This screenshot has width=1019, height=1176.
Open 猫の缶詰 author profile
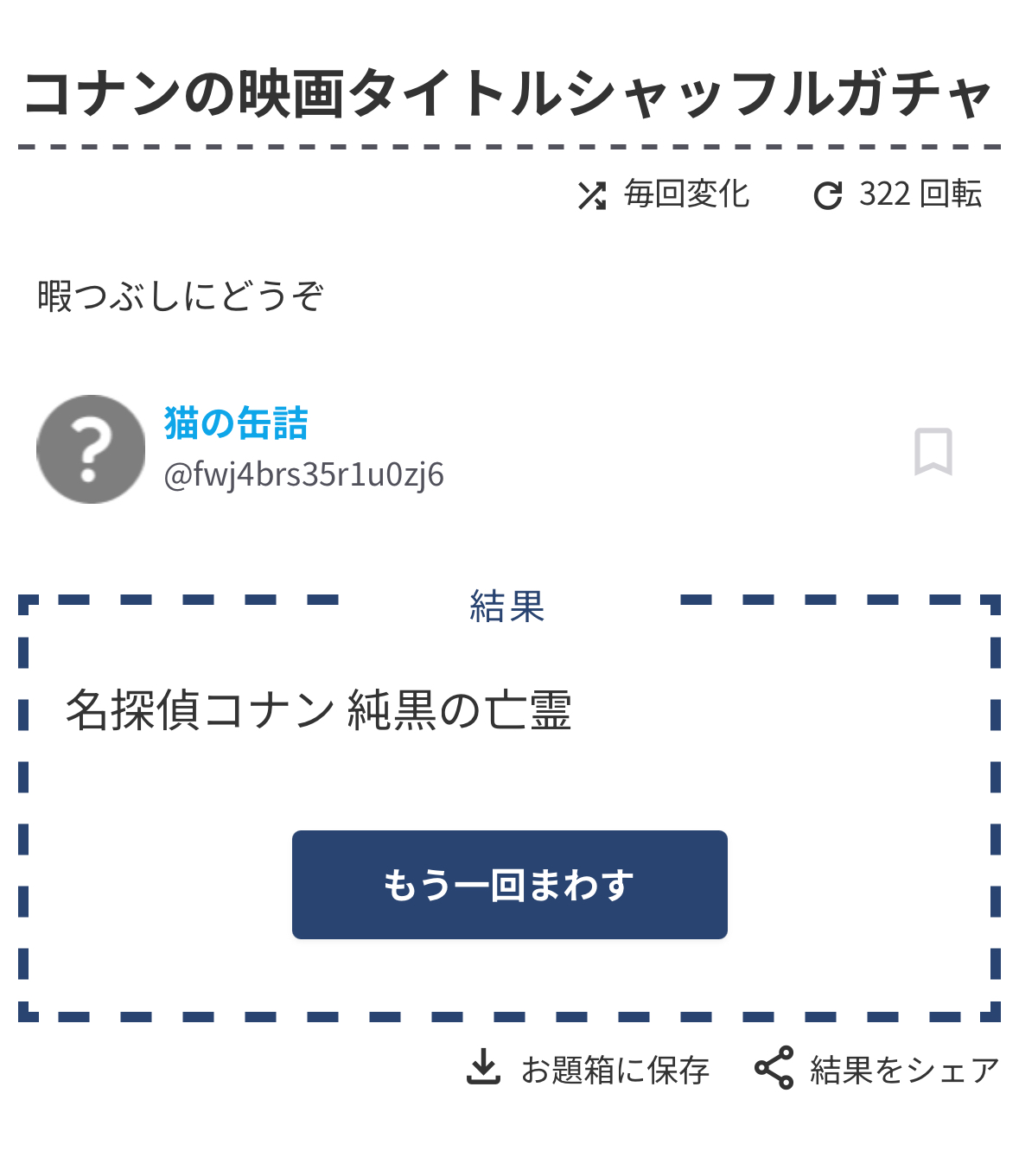236,423
